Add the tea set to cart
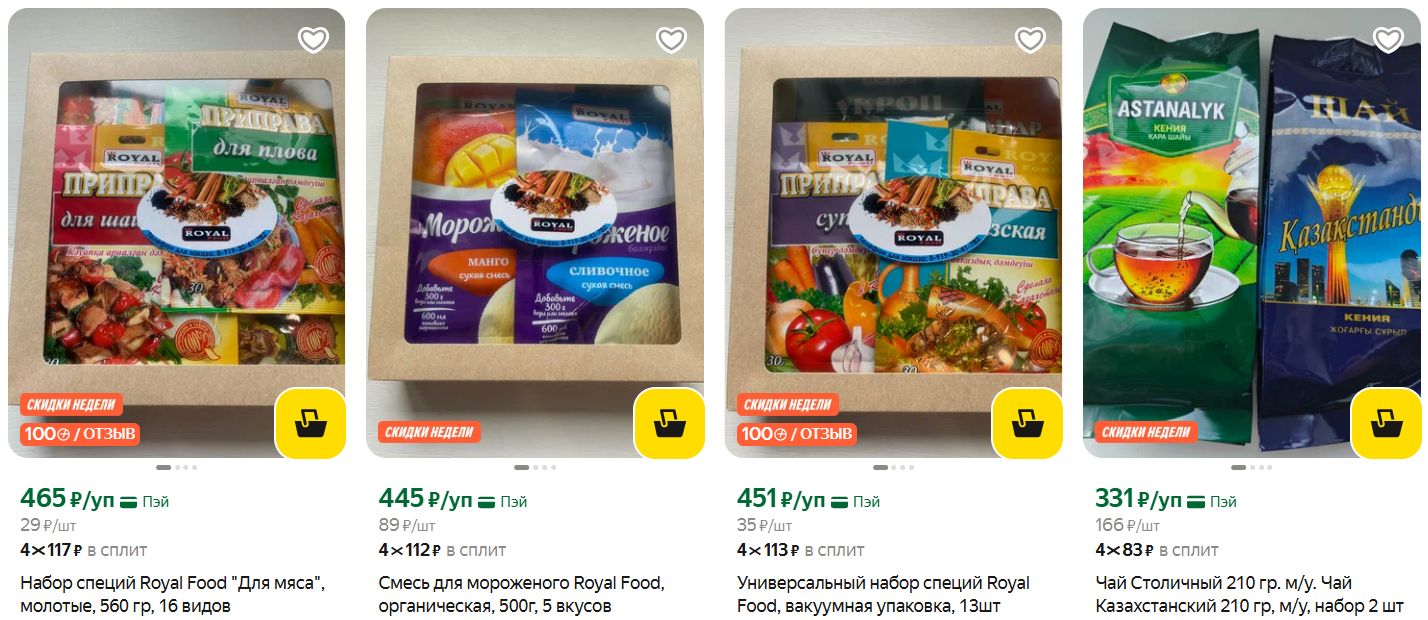The height and width of the screenshot is (620, 1428). (1386, 423)
